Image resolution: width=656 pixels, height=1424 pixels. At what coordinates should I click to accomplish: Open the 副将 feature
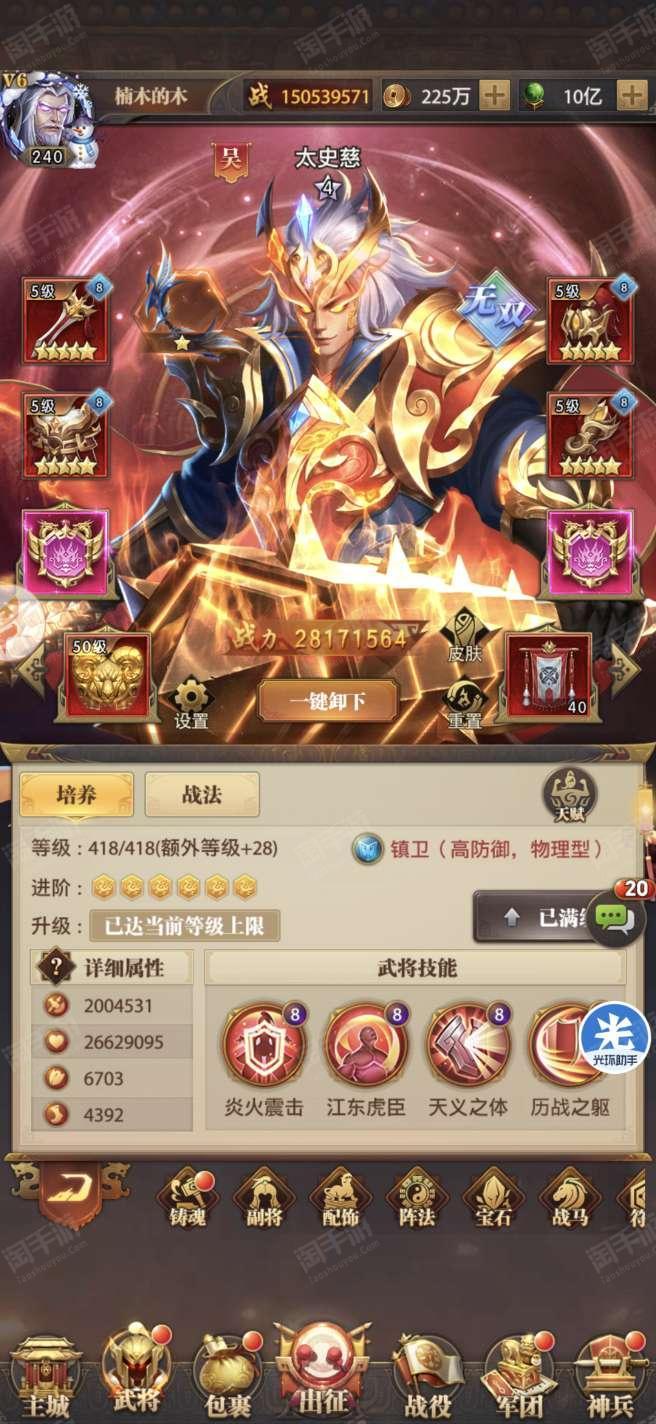coord(264,1201)
